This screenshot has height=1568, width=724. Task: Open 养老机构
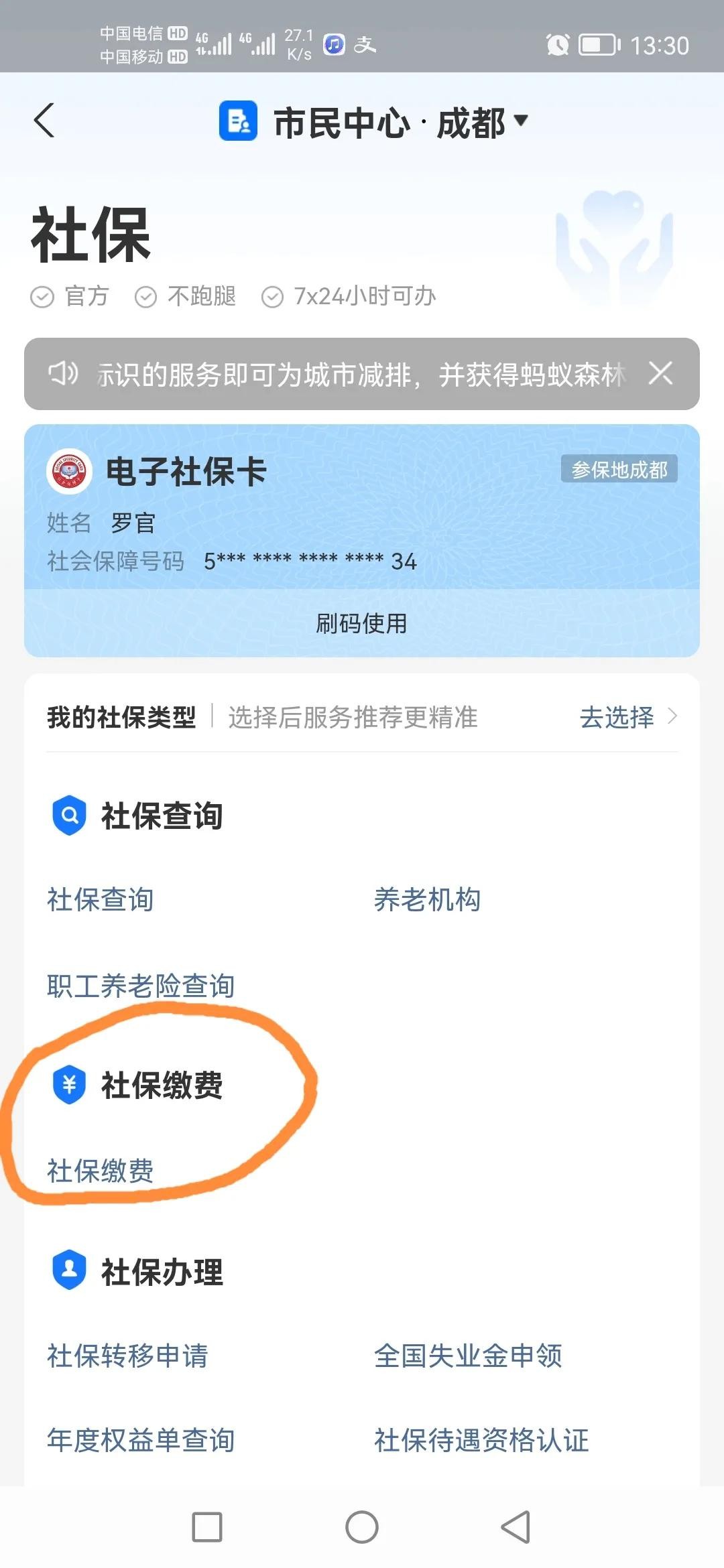coord(427,899)
